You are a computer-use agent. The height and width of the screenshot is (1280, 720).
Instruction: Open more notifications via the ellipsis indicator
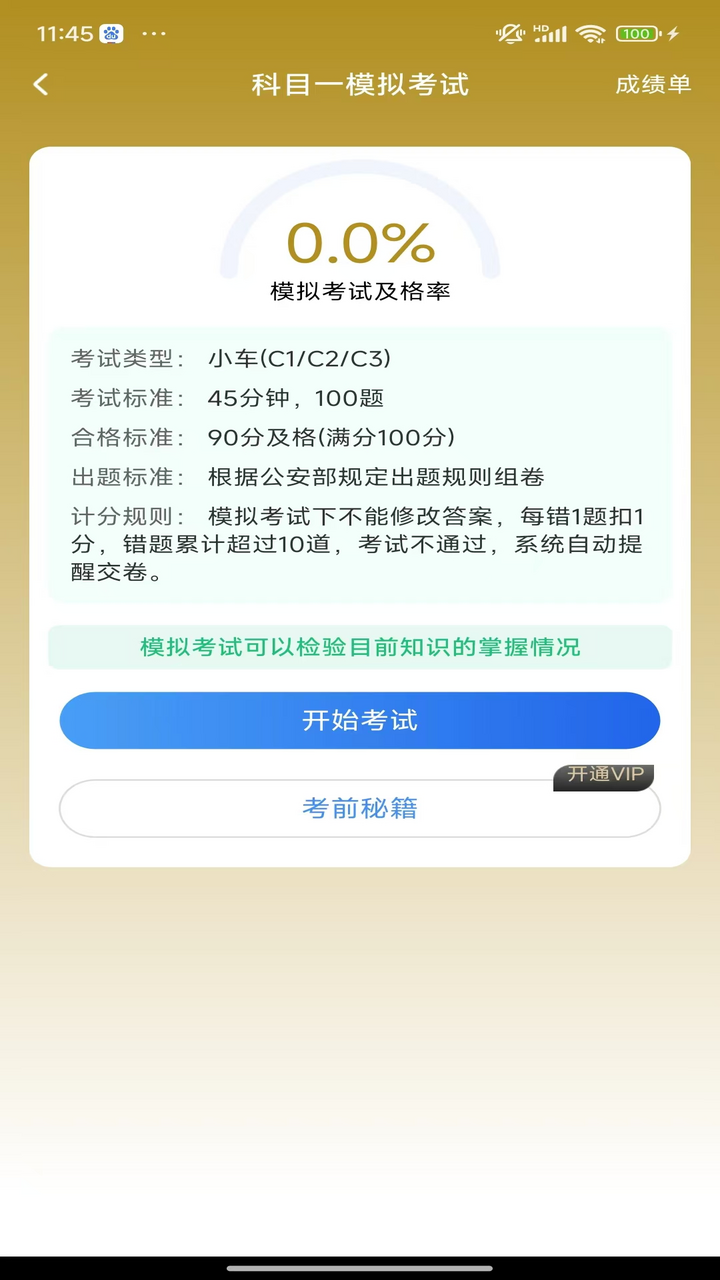(155, 33)
